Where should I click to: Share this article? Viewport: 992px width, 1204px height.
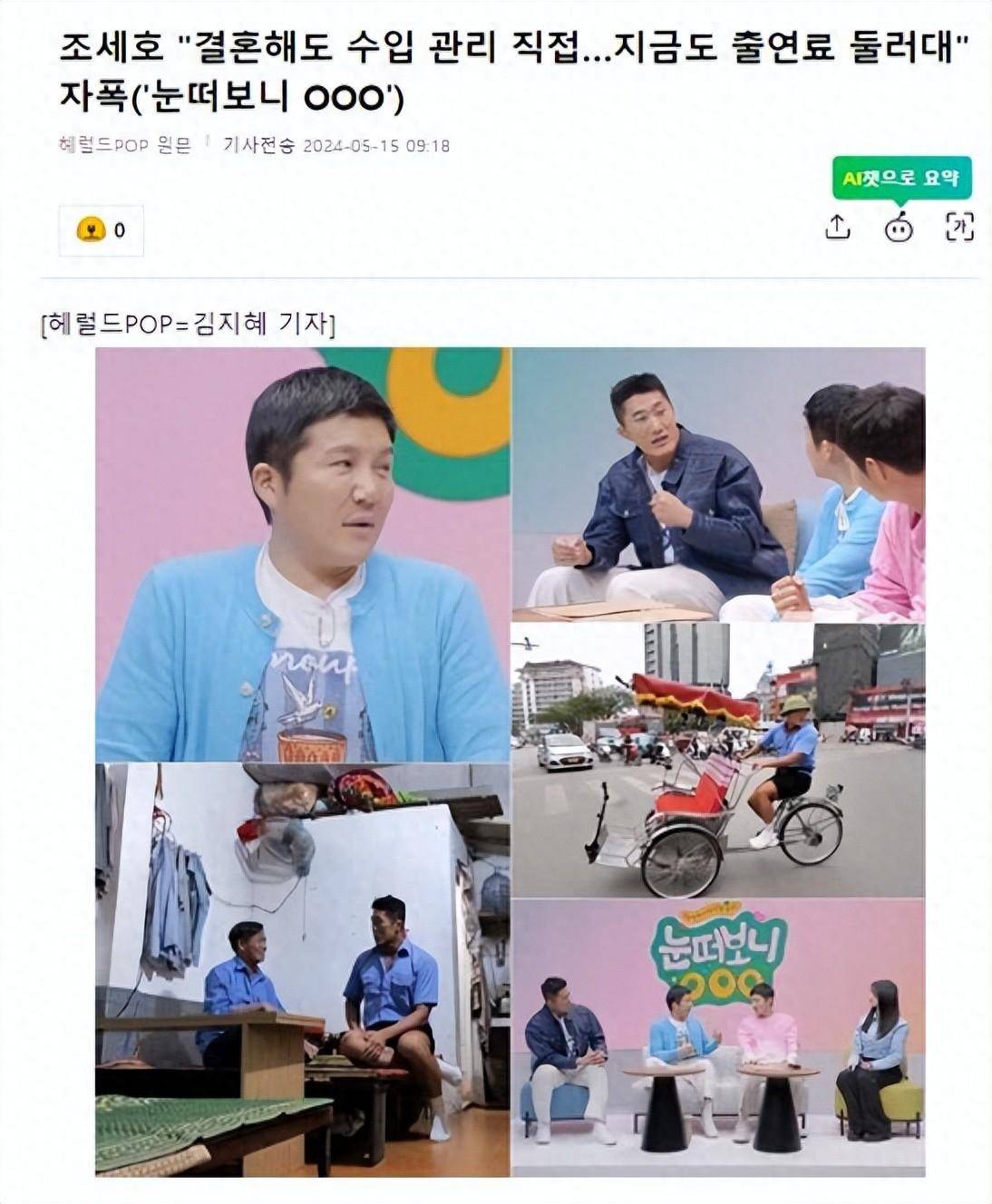click(838, 227)
